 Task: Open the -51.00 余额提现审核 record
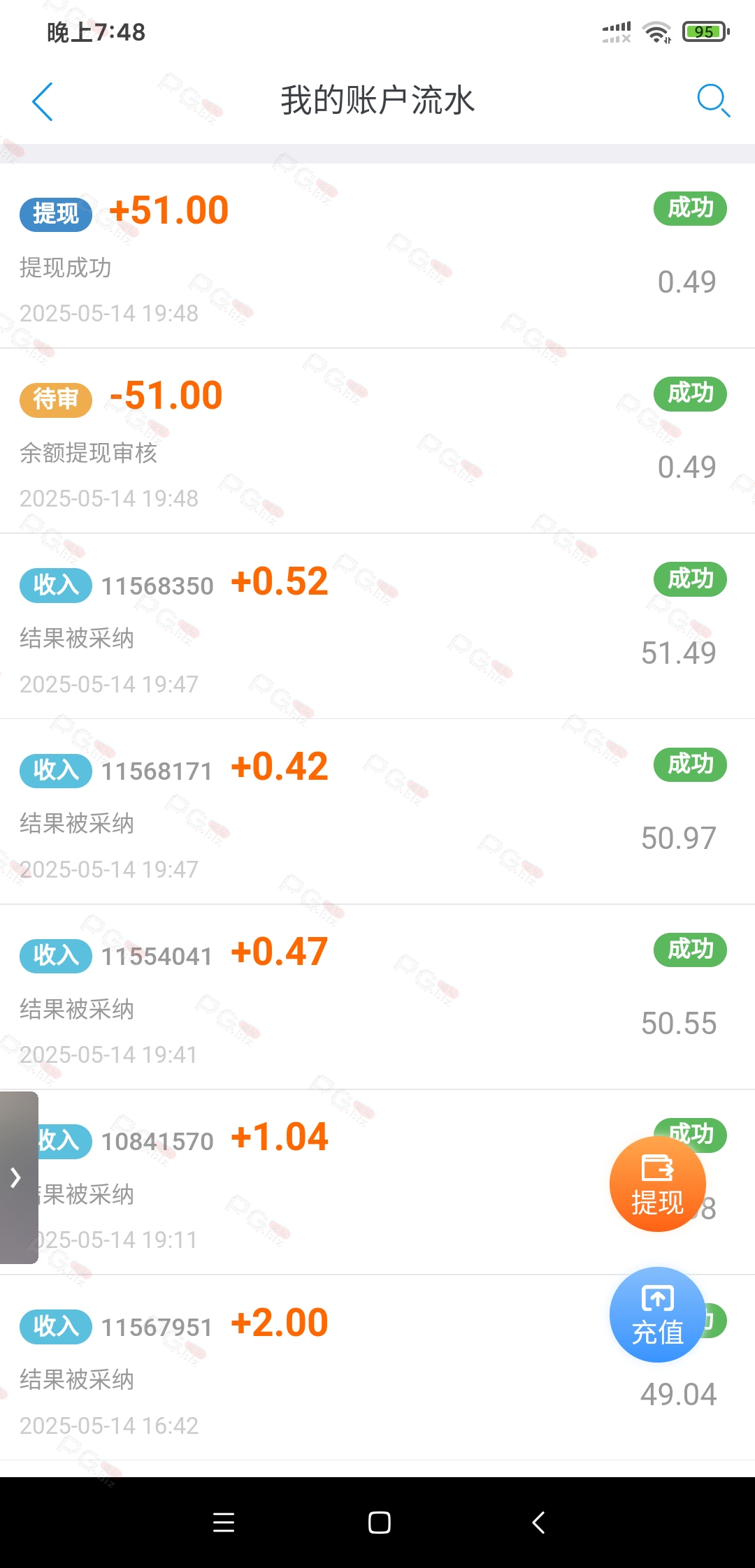point(377,441)
